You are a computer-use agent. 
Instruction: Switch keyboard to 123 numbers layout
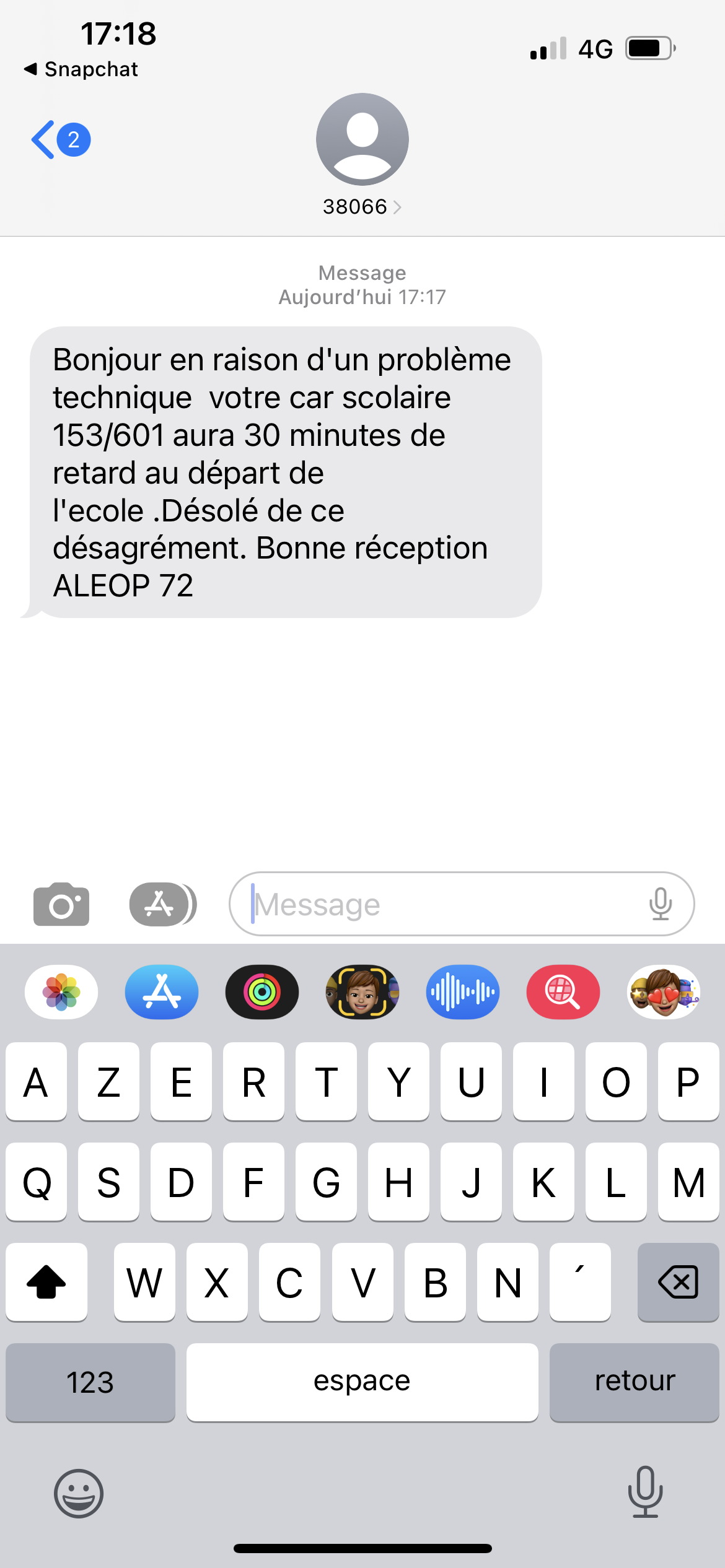pos(90,1382)
